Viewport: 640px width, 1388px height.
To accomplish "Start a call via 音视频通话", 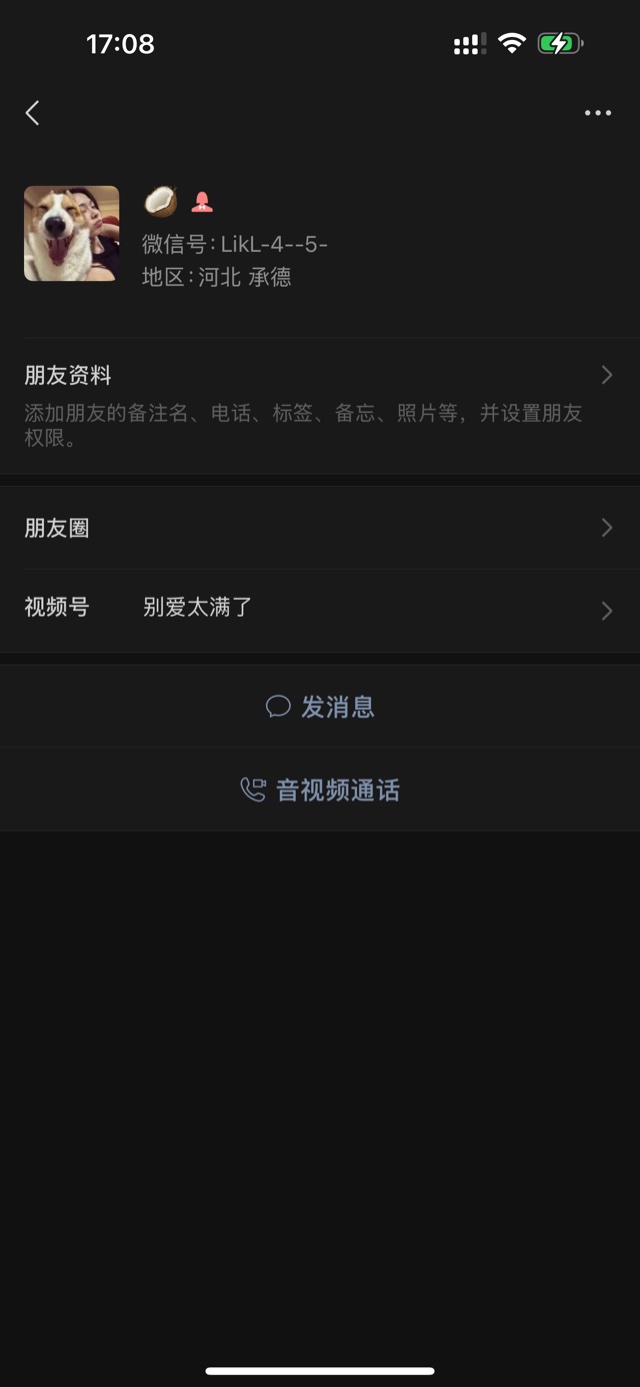I will pyautogui.click(x=320, y=790).
